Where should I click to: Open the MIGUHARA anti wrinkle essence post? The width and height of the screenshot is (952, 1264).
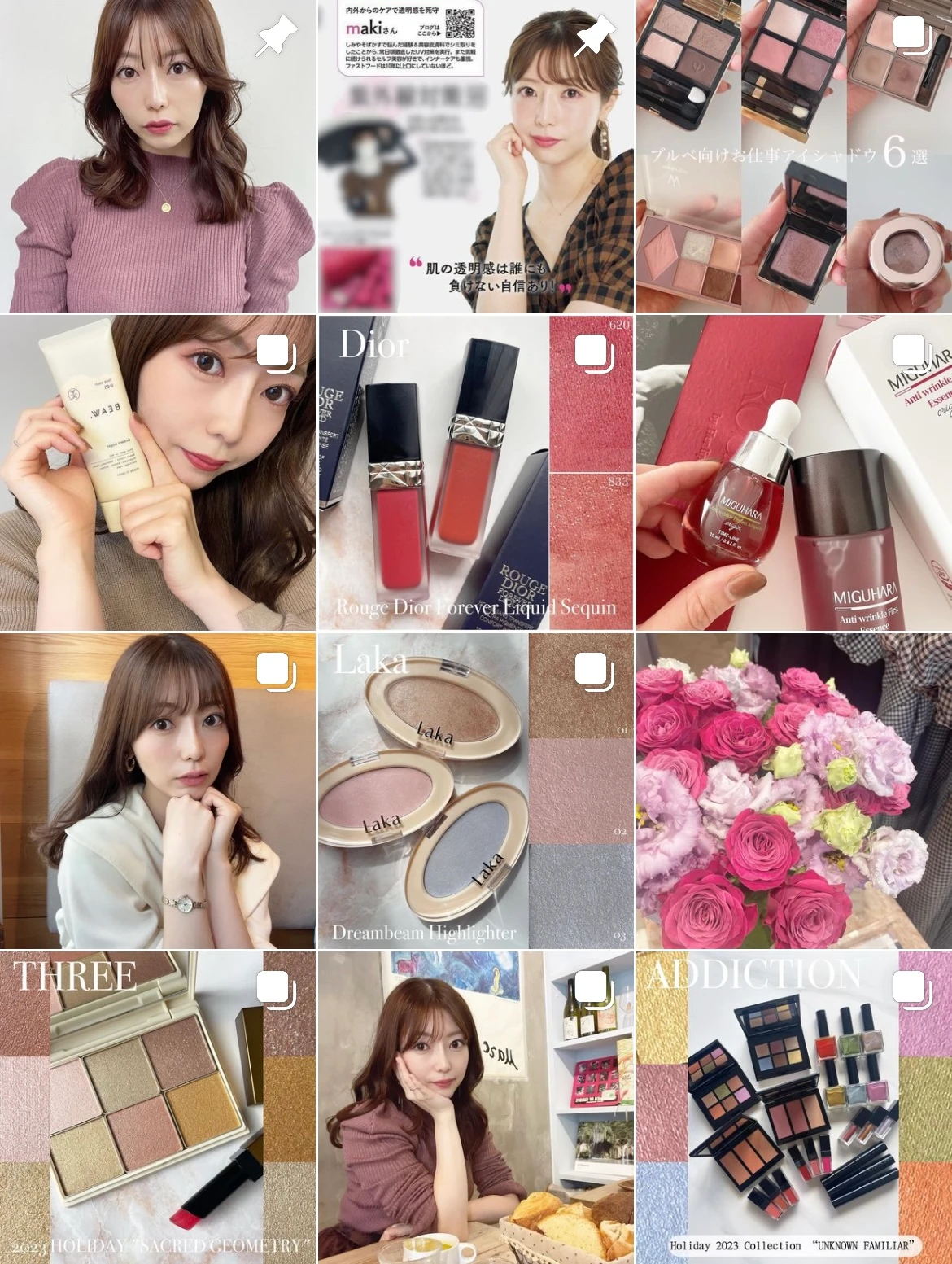point(793,473)
